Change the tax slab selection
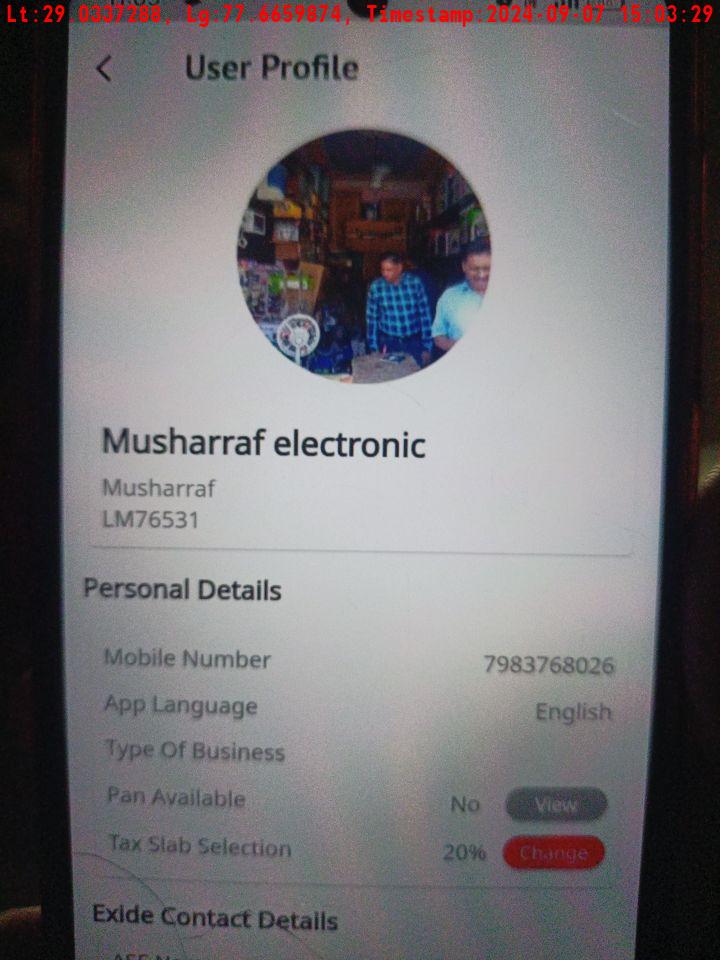 (553, 853)
